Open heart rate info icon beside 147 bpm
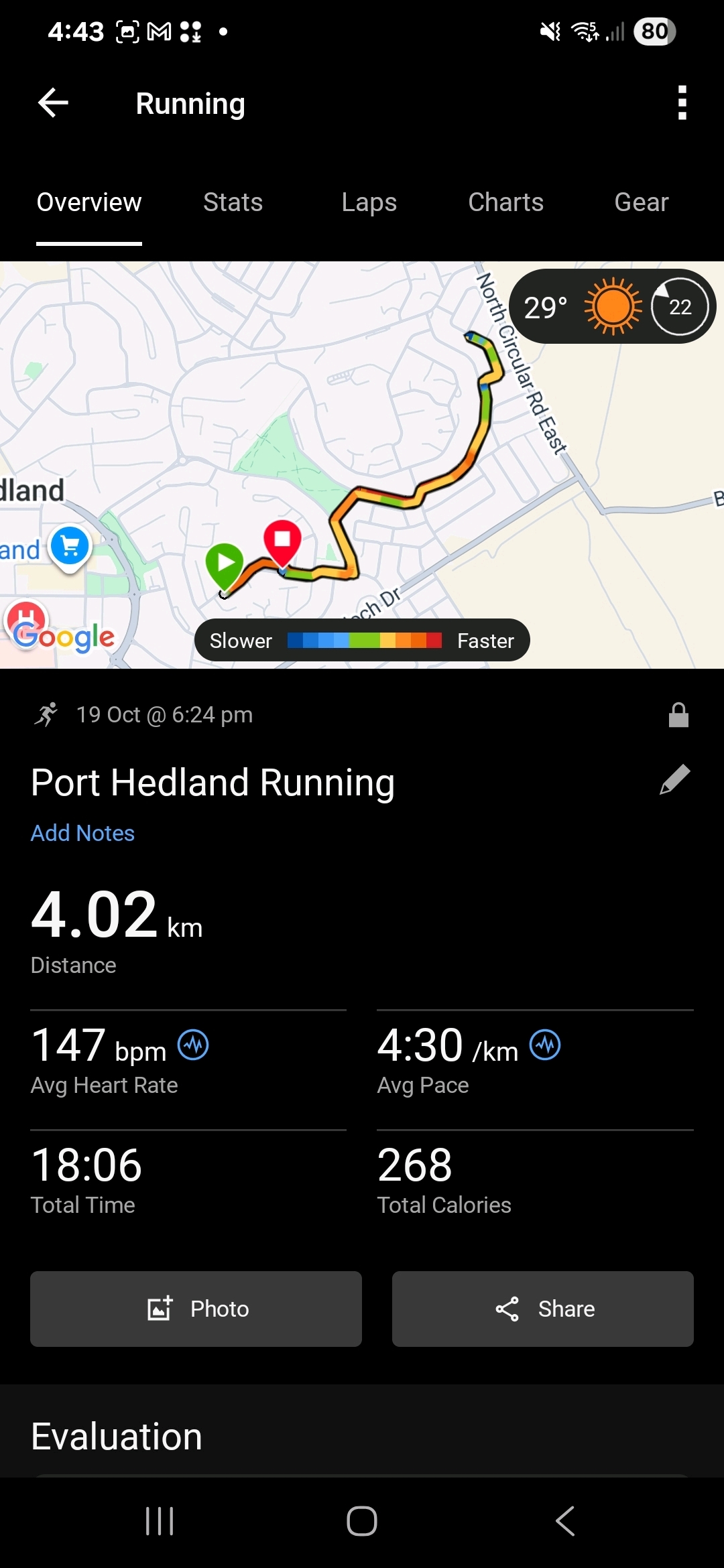This screenshot has height=1568, width=724. point(193,1045)
